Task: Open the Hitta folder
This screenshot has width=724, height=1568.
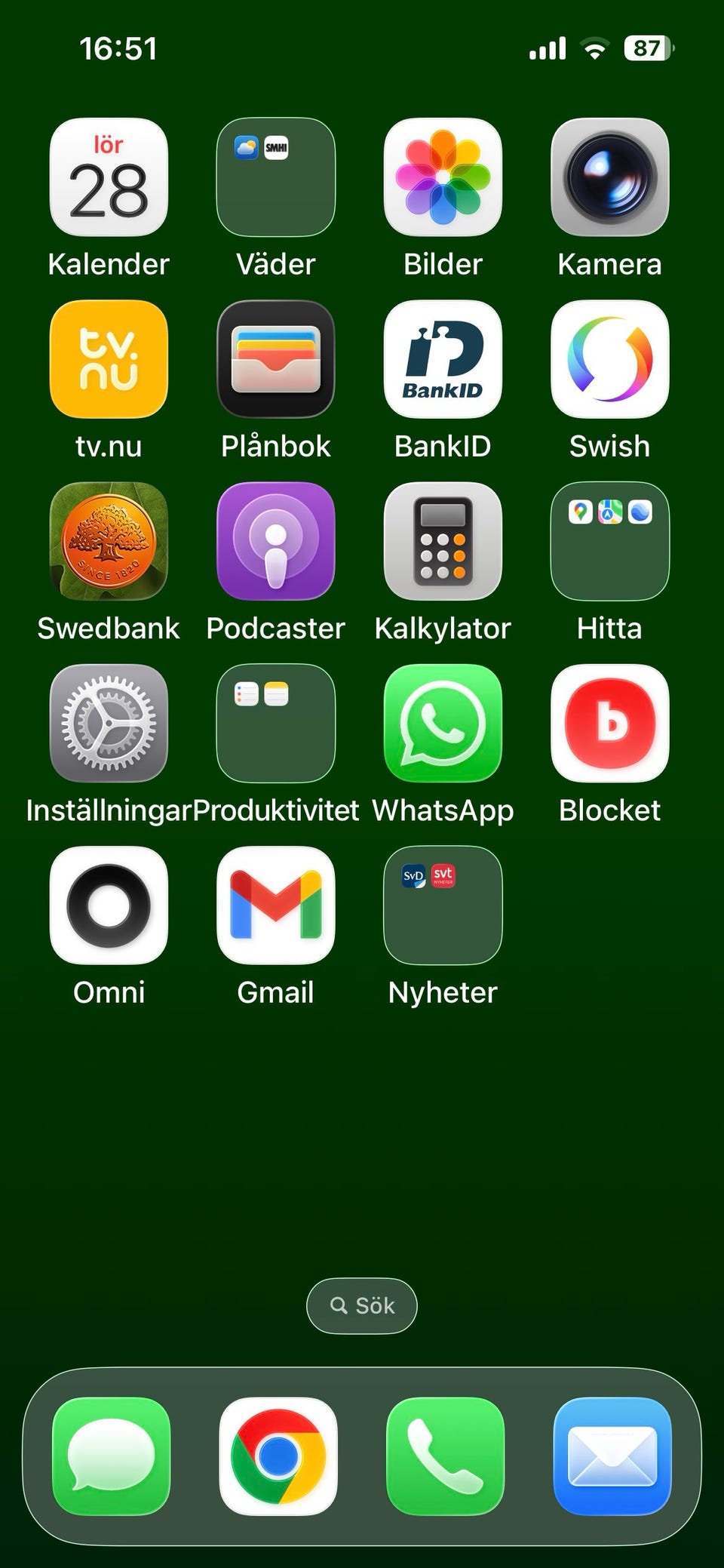Action: coord(609,541)
